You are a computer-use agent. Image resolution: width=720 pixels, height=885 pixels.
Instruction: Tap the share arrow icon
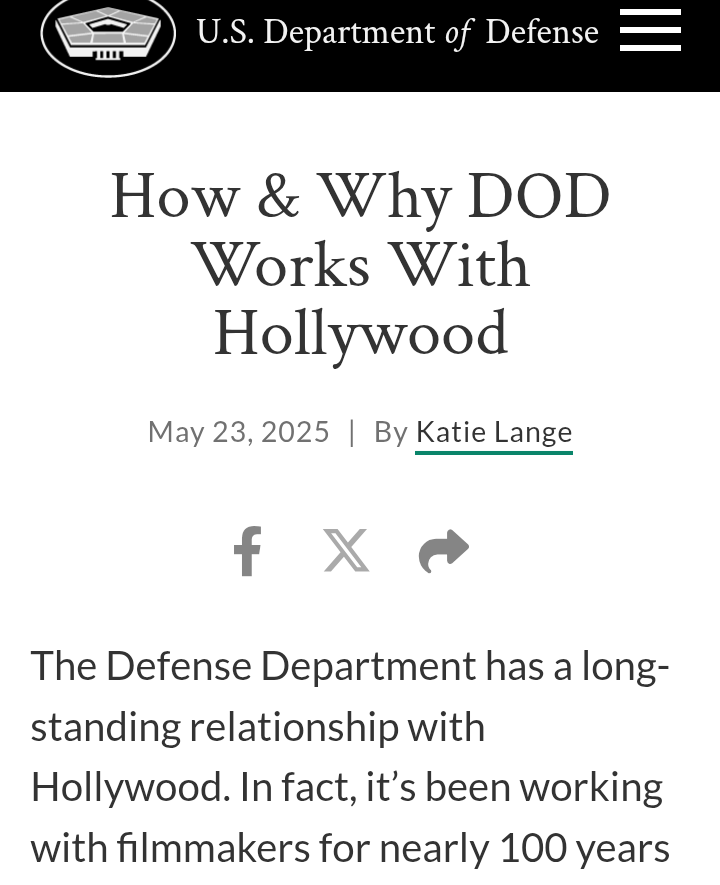click(444, 551)
